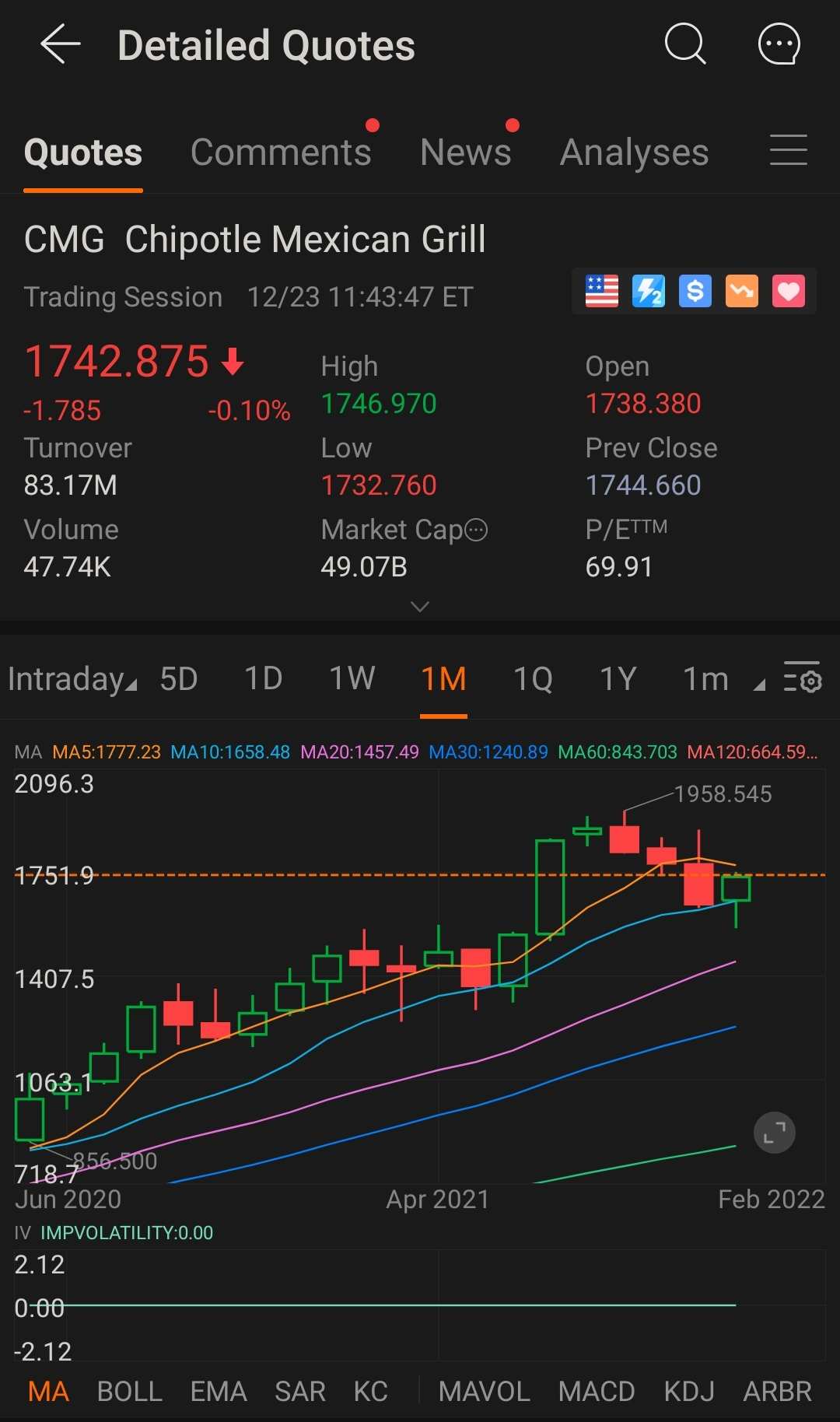Screen dimensions: 840x1422
Task: Open the chat bubble icon
Action: 779,44
